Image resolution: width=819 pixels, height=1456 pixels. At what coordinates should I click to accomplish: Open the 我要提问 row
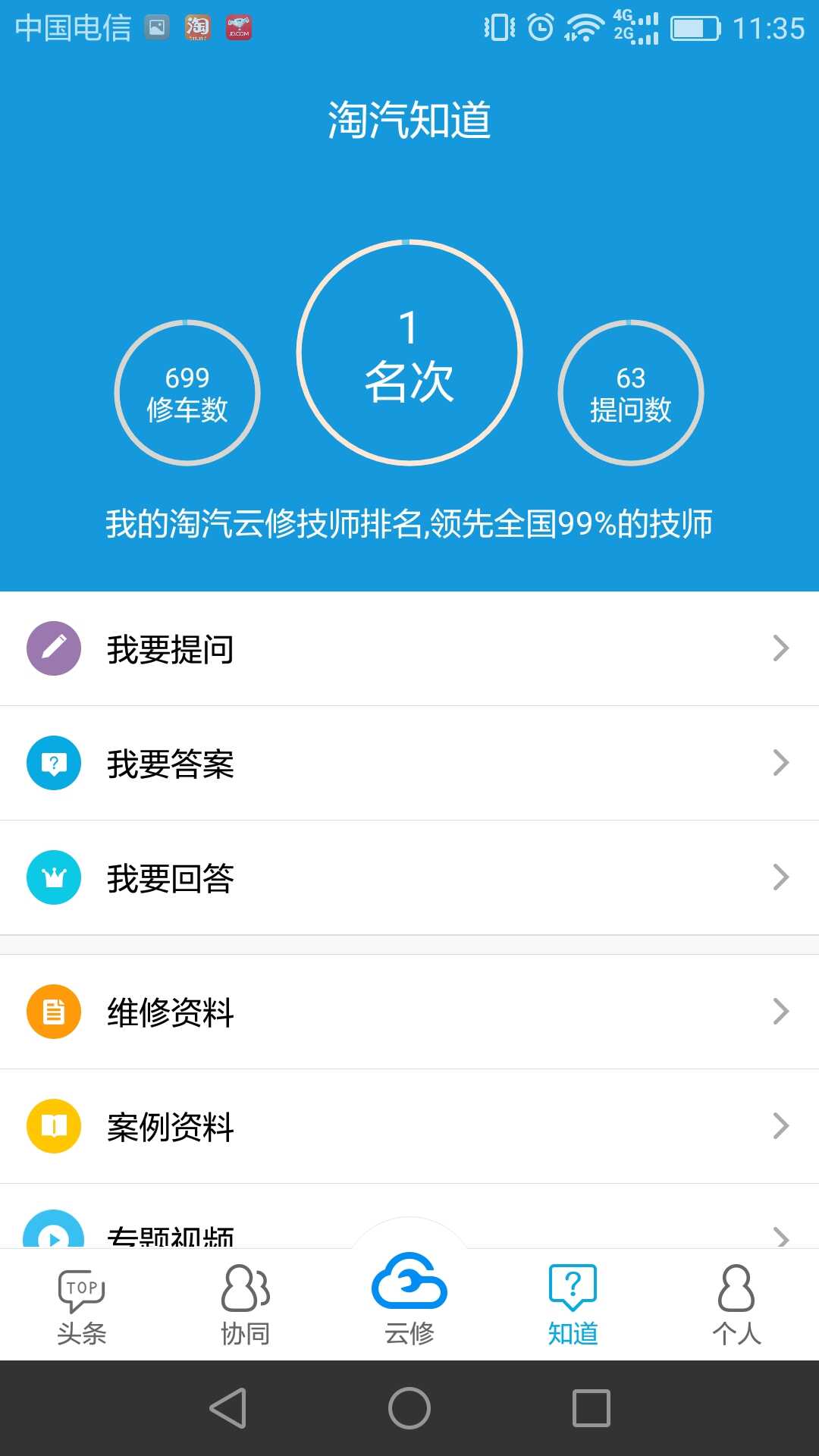pos(409,649)
